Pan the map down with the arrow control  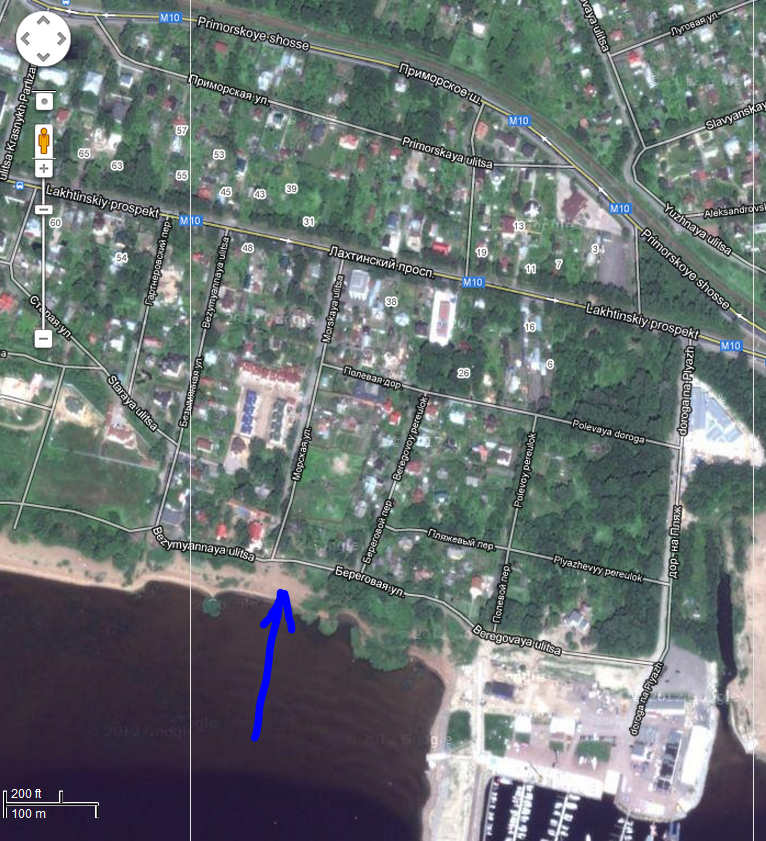click(x=43, y=56)
